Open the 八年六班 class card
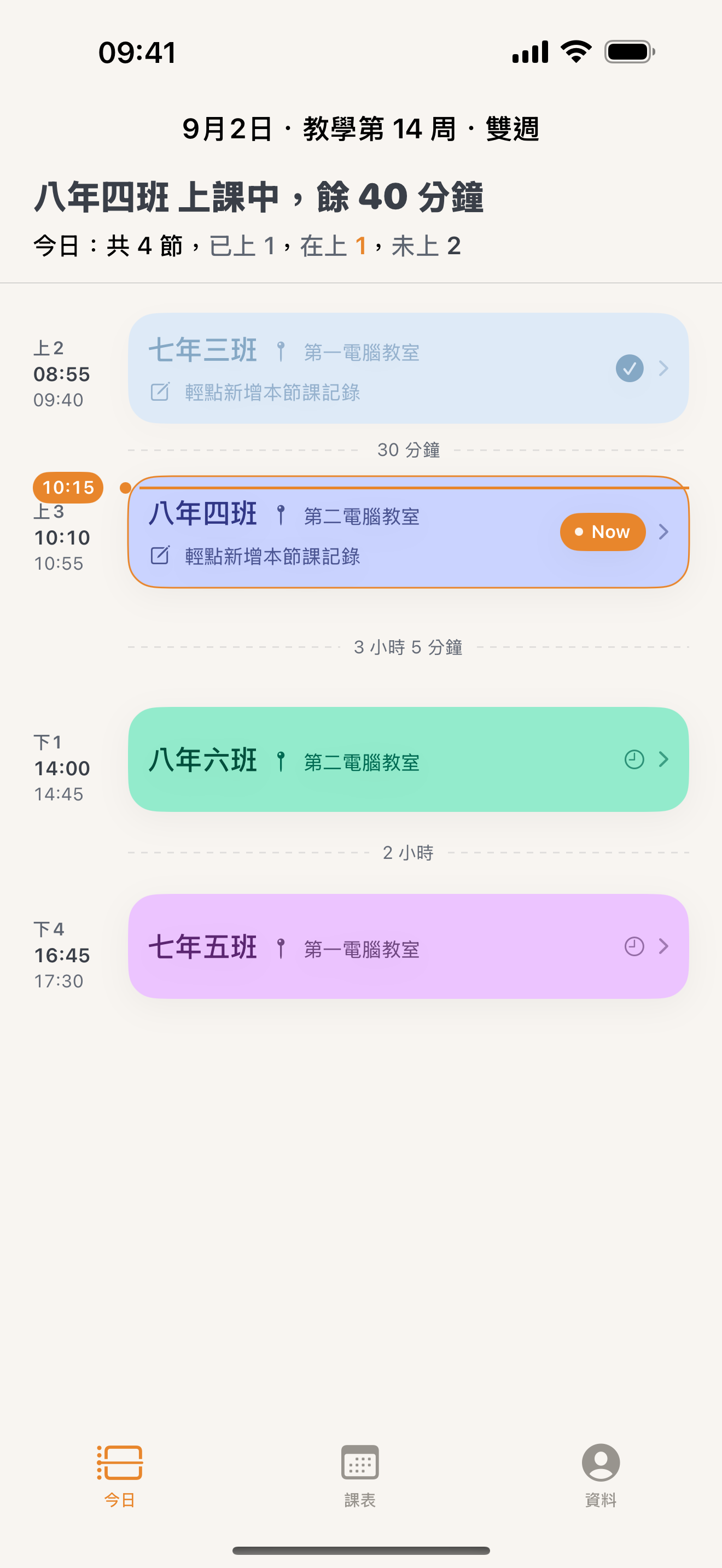 (408, 759)
